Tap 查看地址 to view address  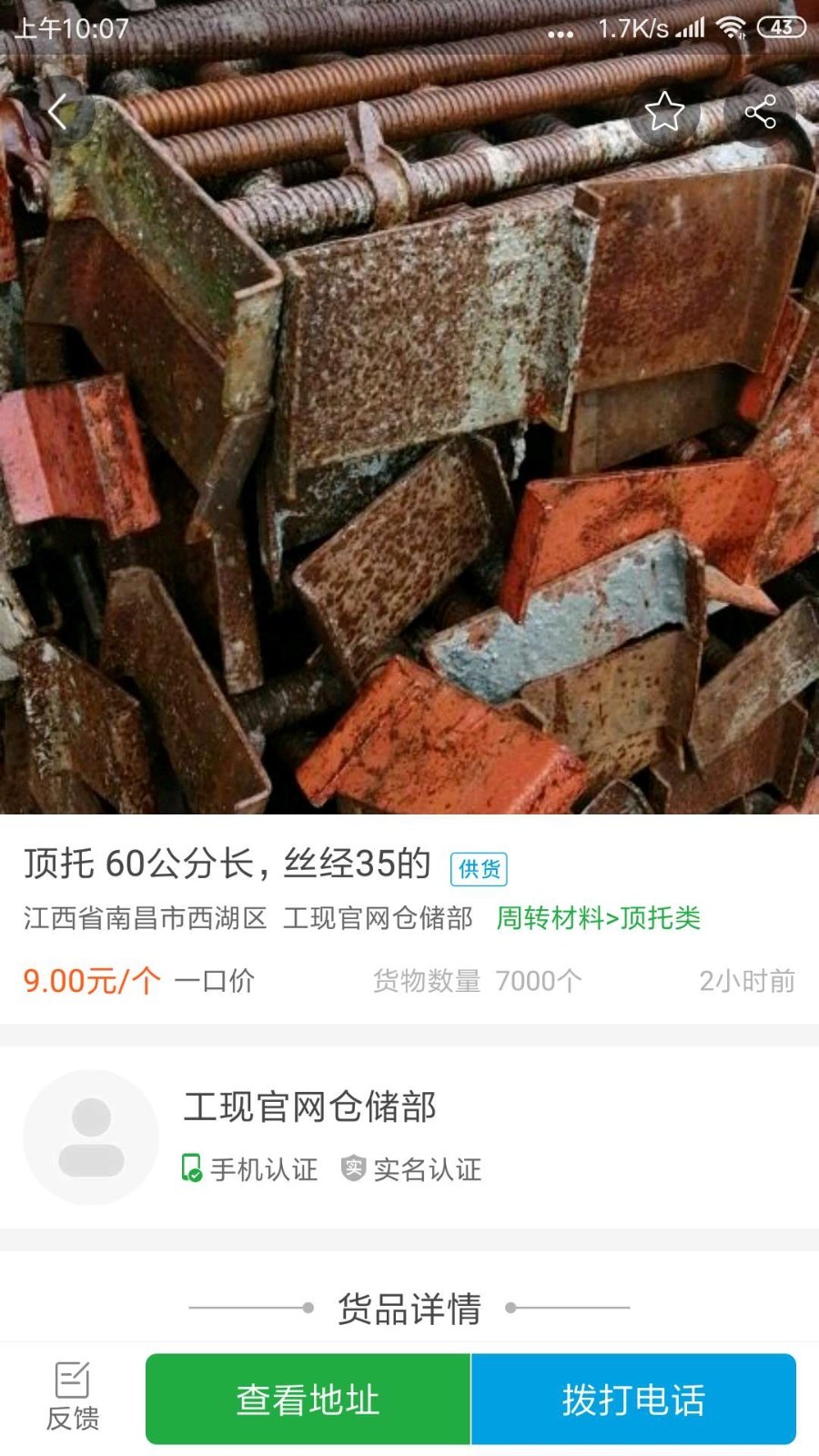pyautogui.click(x=308, y=1399)
